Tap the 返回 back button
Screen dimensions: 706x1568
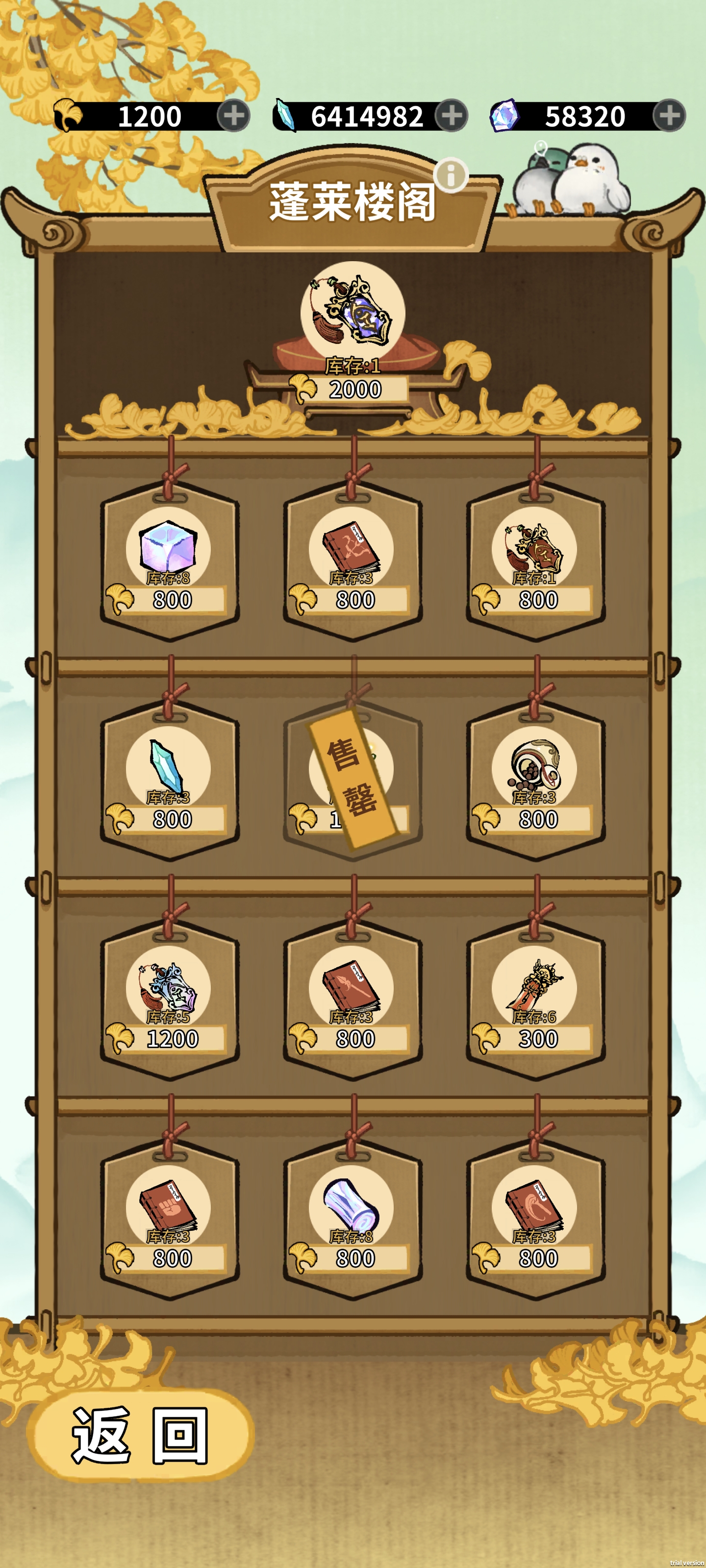tap(140, 1435)
